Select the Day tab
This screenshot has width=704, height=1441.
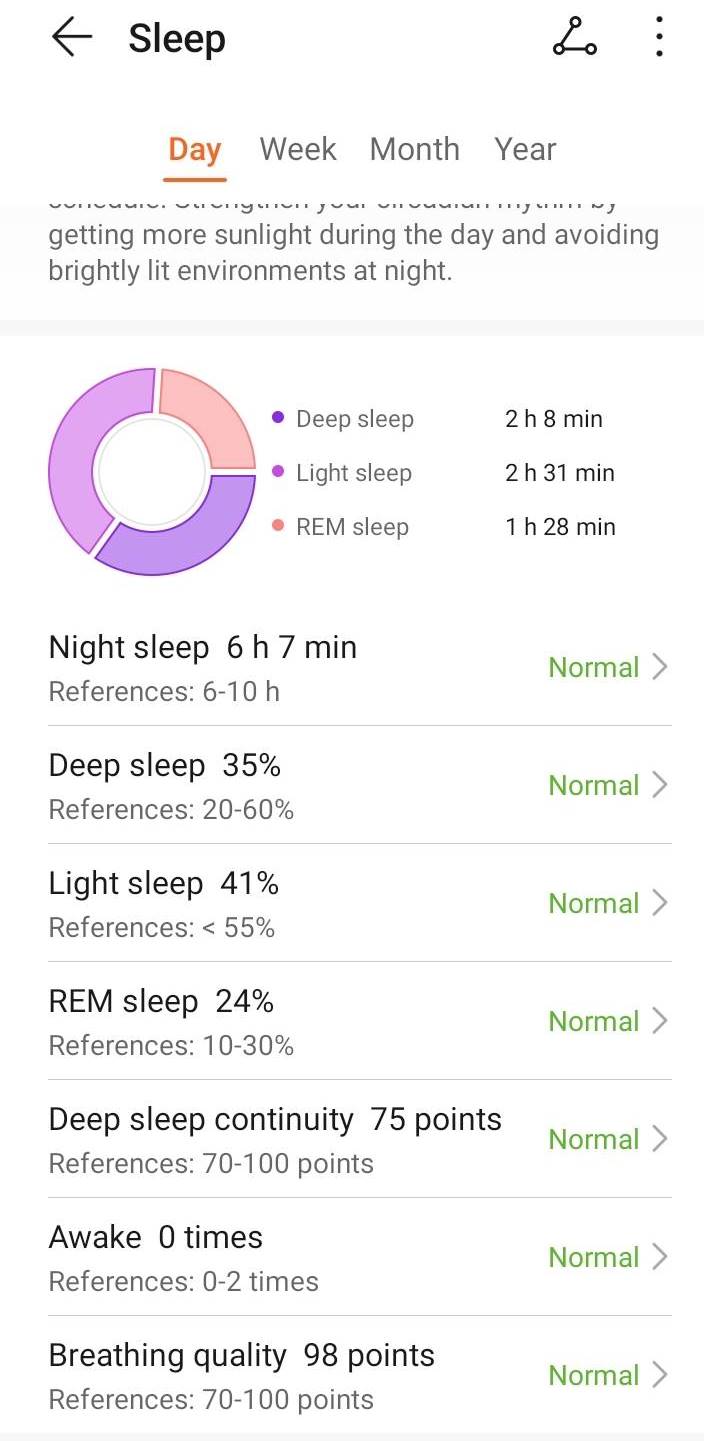194,150
